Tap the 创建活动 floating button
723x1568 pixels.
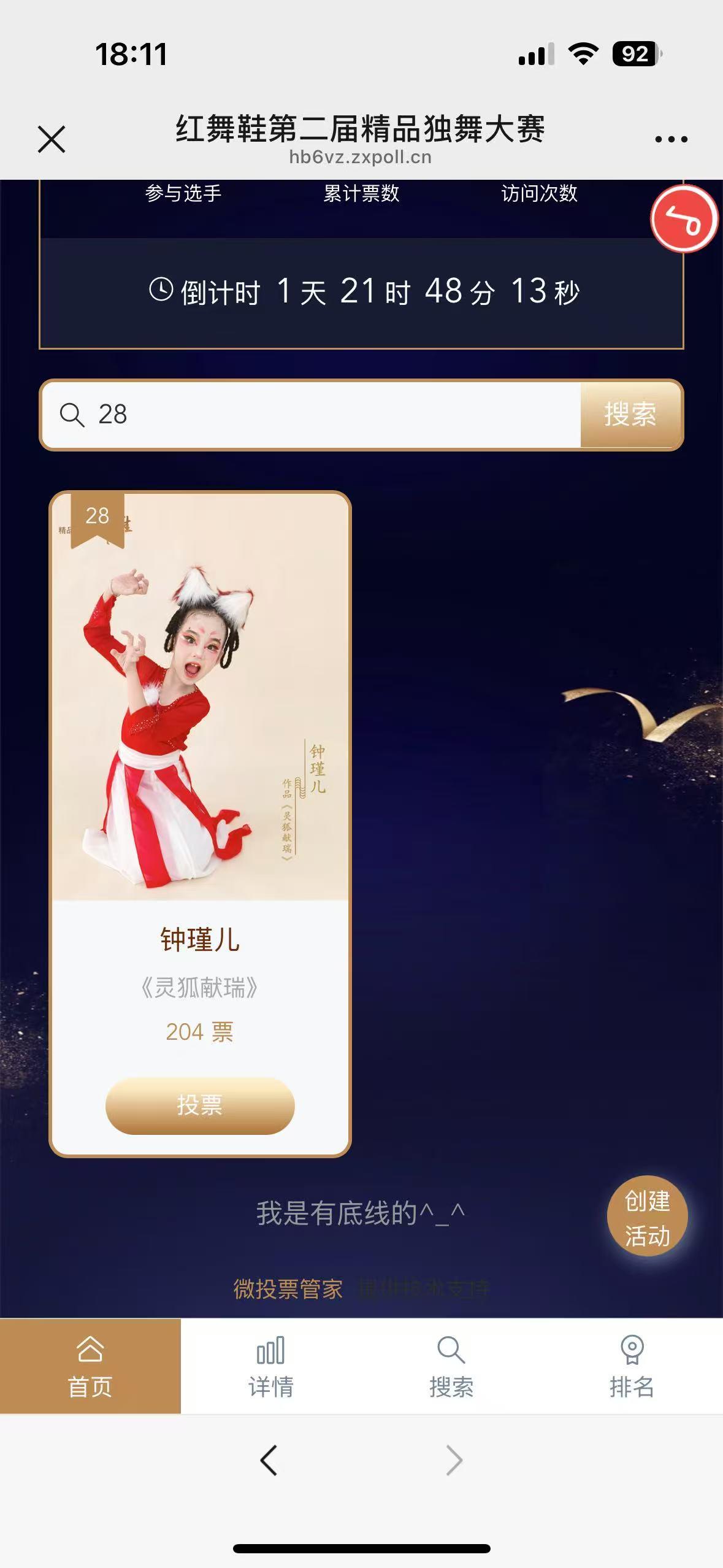[x=647, y=1217]
